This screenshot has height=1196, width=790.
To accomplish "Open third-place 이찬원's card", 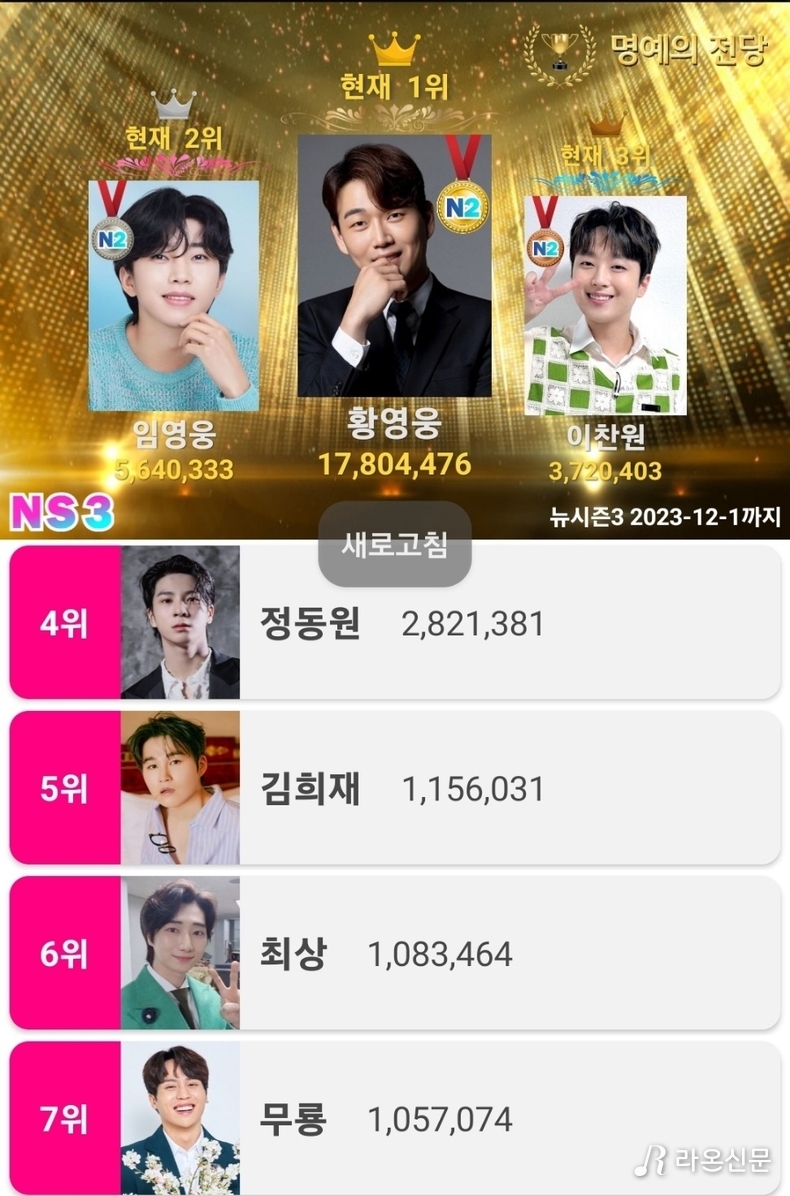I will 605,305.
